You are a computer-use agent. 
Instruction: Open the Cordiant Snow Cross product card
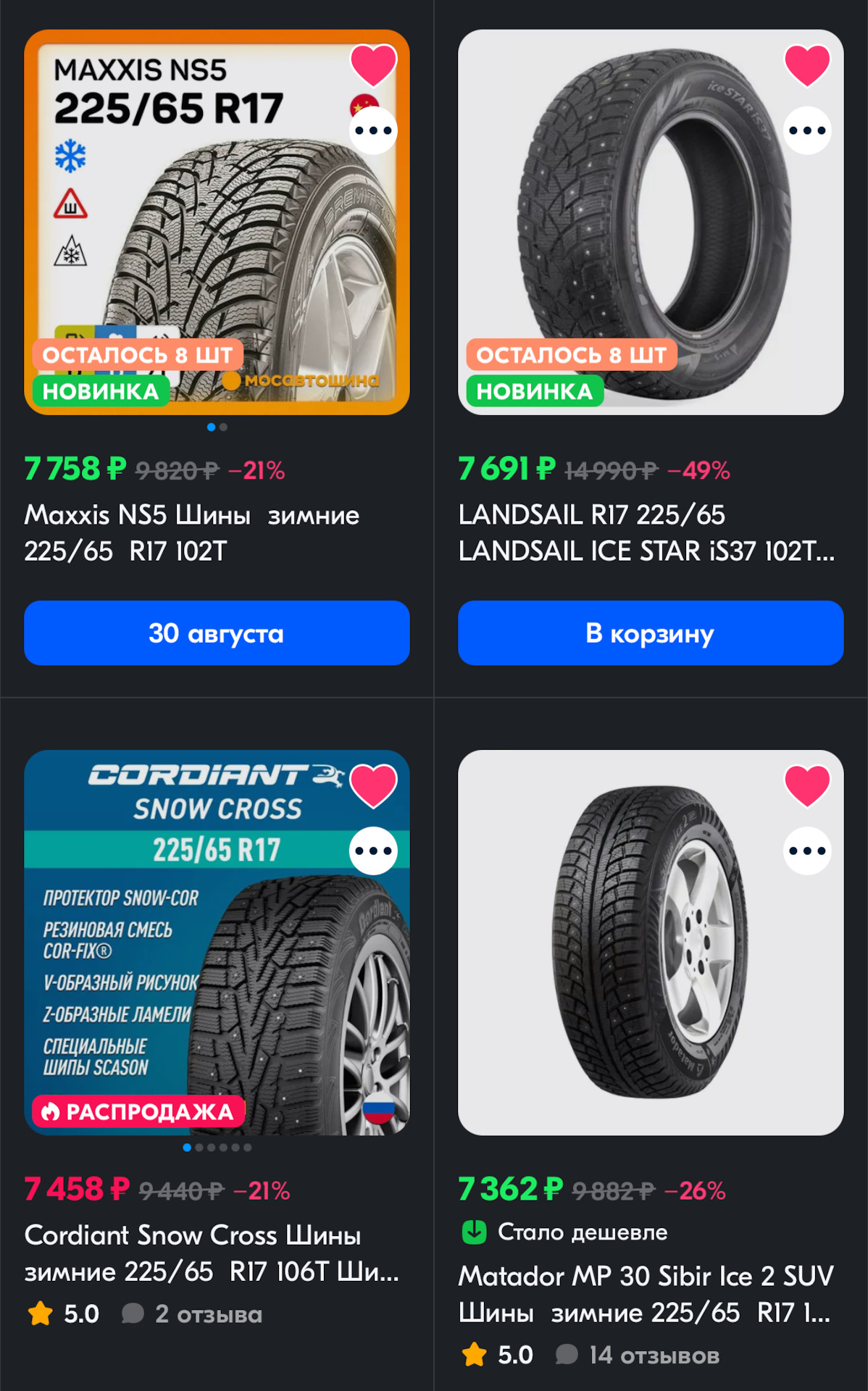(x=210, y=1253)
